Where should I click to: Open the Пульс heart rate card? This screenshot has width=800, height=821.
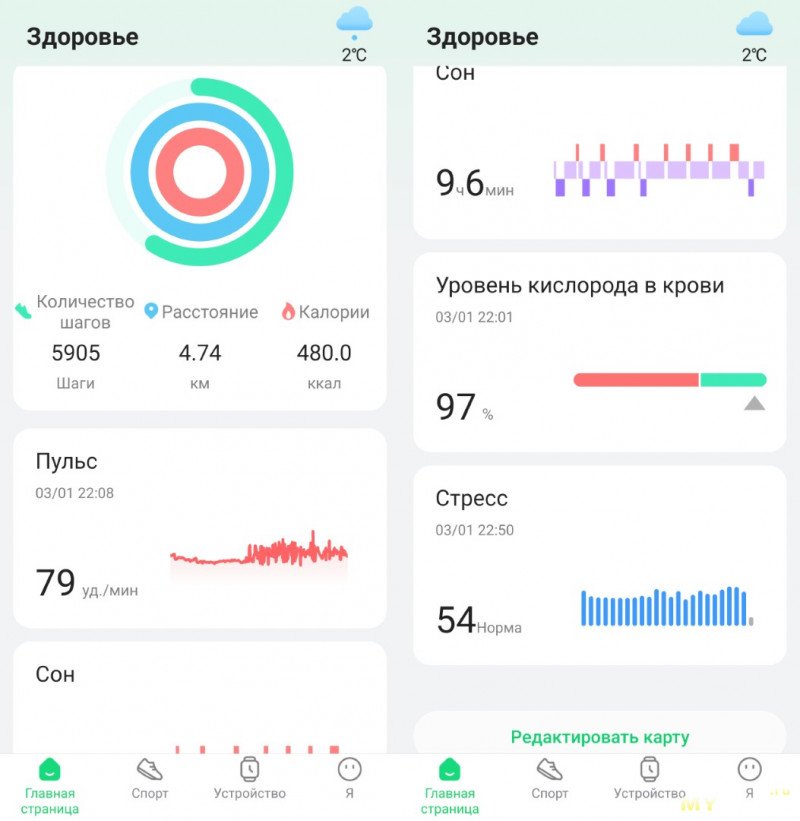[x=199, y=528]
